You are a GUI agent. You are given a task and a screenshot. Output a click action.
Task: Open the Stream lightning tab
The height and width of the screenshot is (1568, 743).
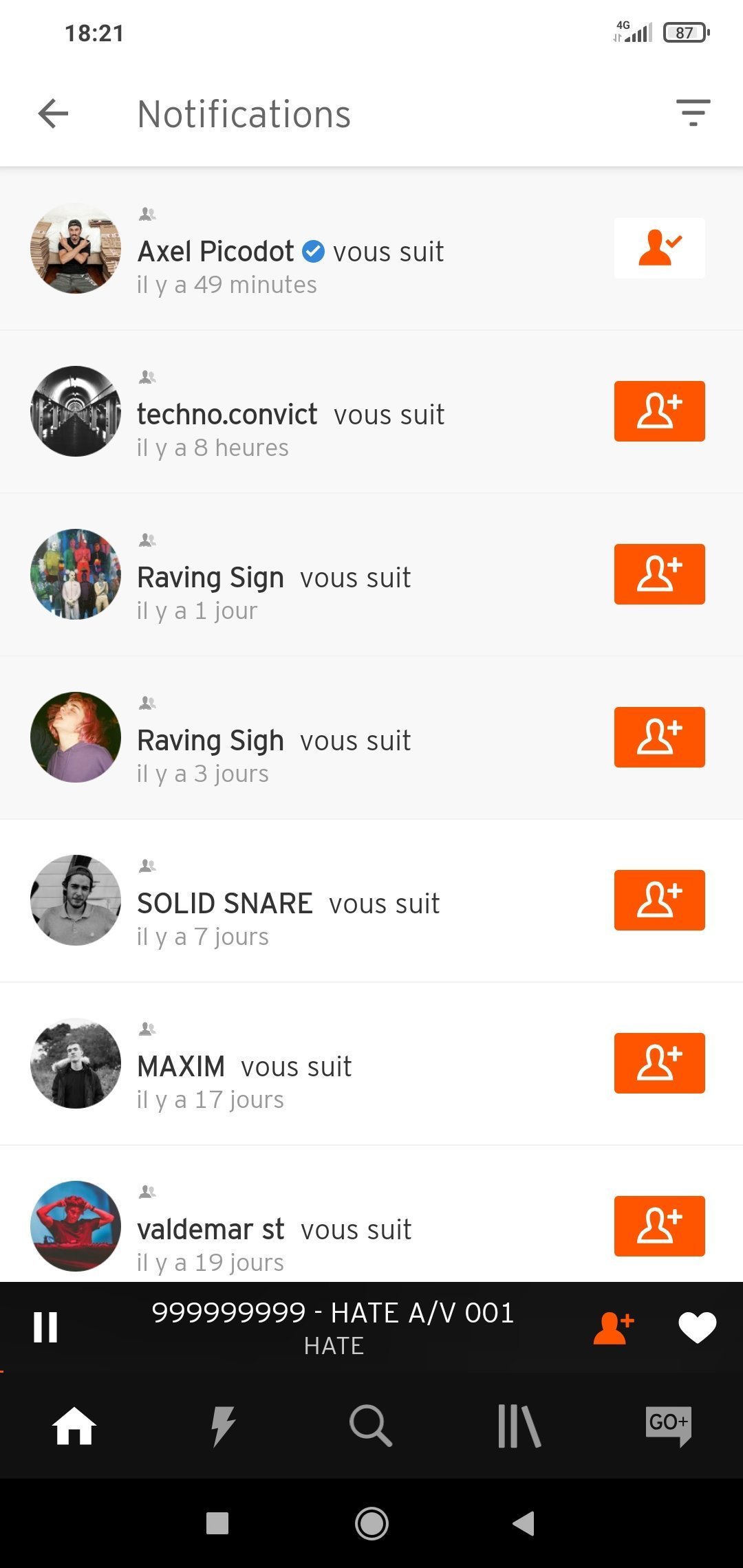[223, 1426]
